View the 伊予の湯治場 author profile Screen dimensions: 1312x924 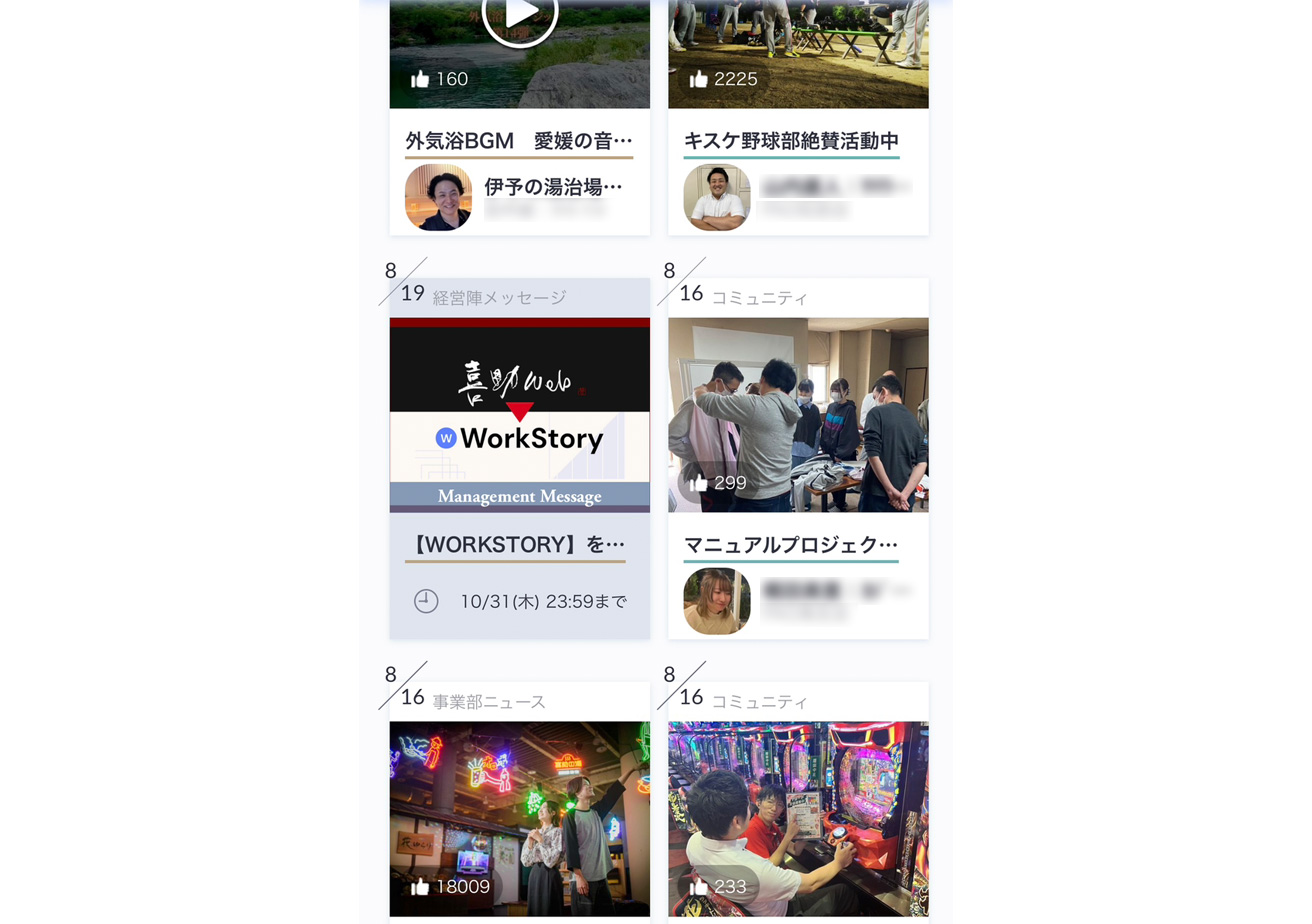438,197
